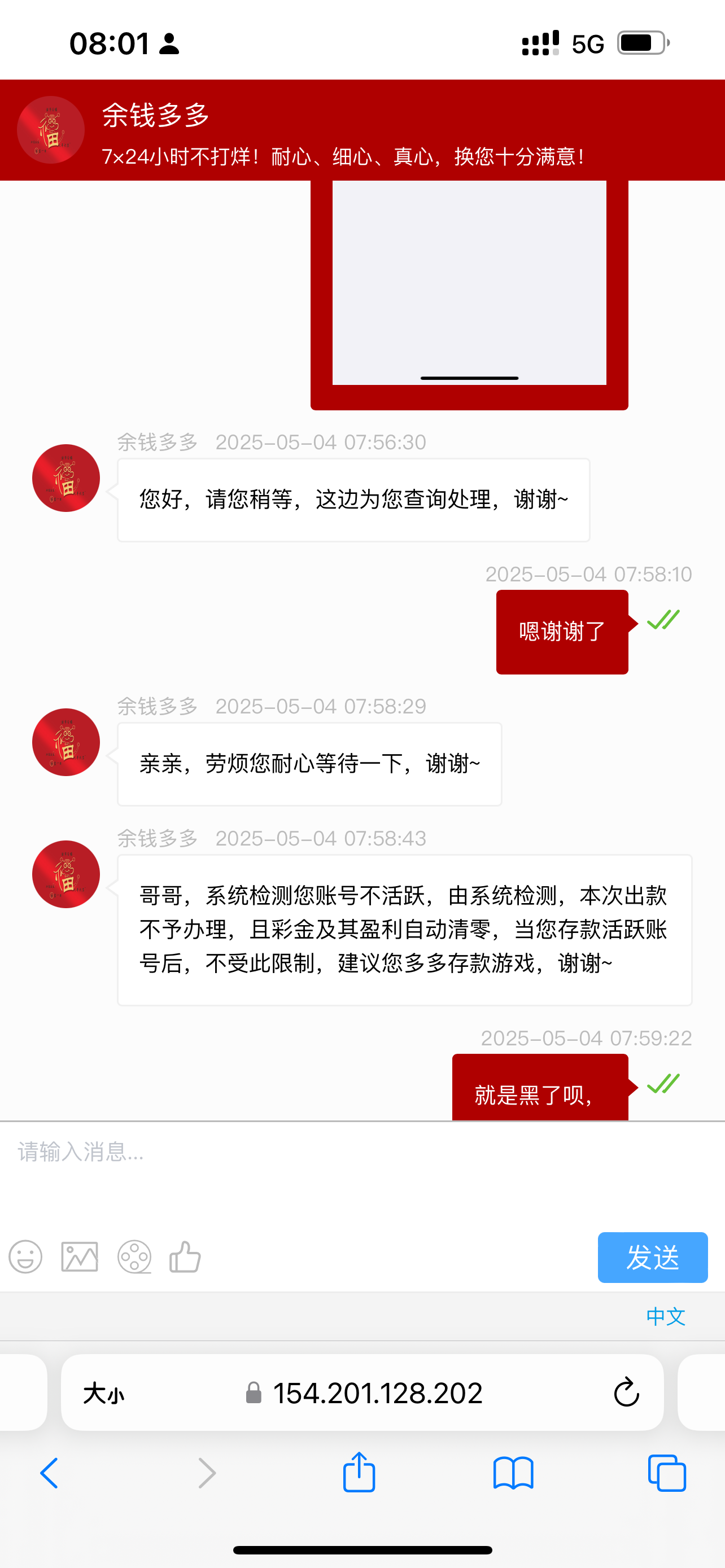Image resolution: width=725 pixels, height=1568 pixels.
Task: Reload the page with the refresh icon
Action: [x=625, y=1392]
